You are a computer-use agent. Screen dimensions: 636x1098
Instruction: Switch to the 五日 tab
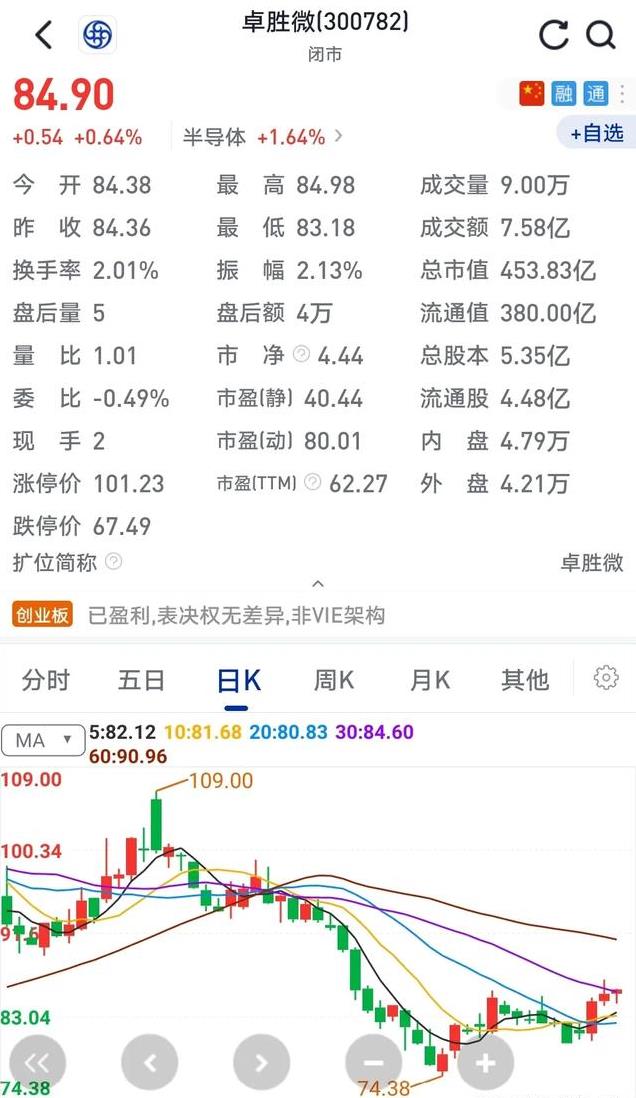click(x=141, y=680)
